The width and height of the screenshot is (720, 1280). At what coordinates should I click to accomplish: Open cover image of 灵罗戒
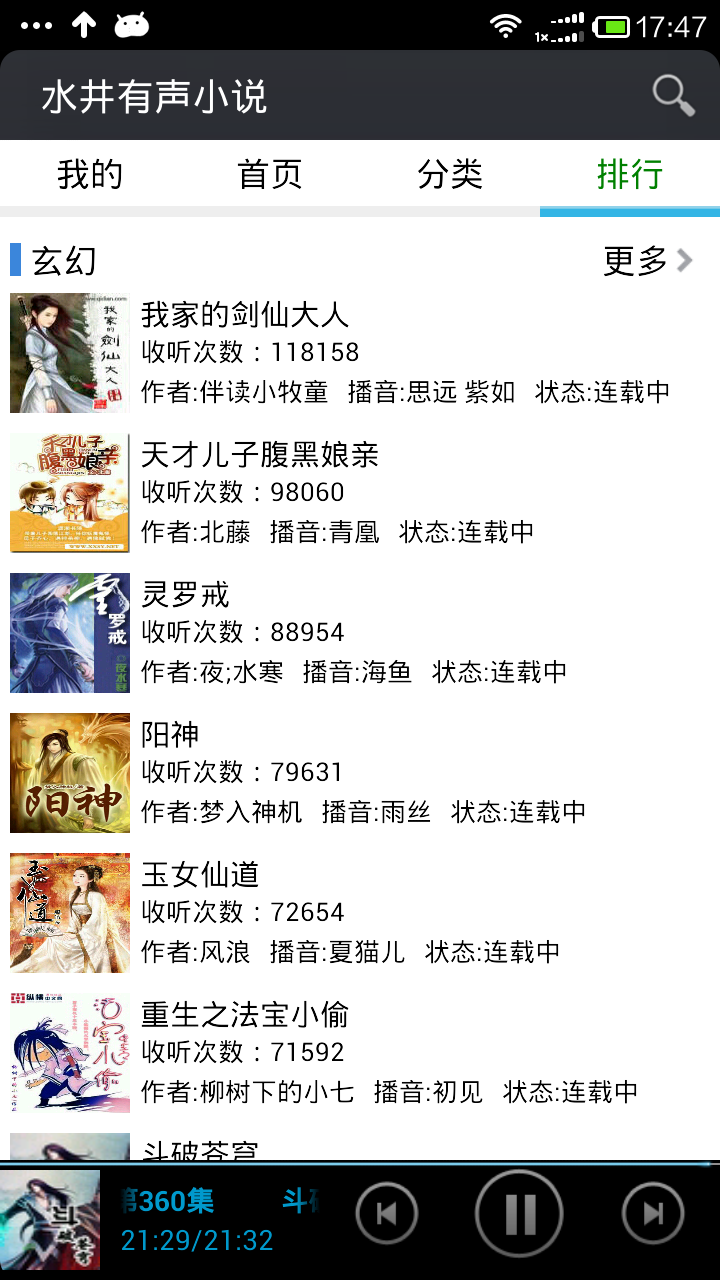tap(69, 633)
